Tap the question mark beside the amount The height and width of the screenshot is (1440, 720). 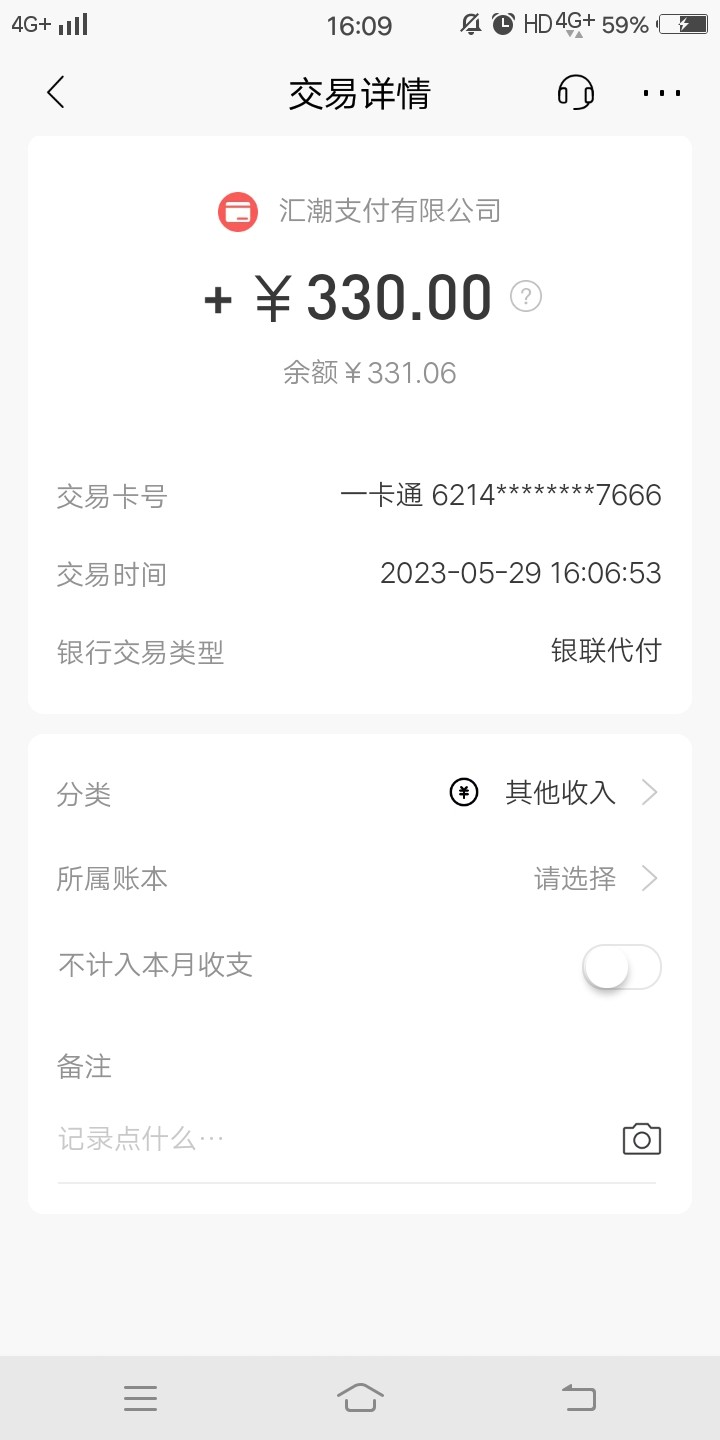pos(526,296)
